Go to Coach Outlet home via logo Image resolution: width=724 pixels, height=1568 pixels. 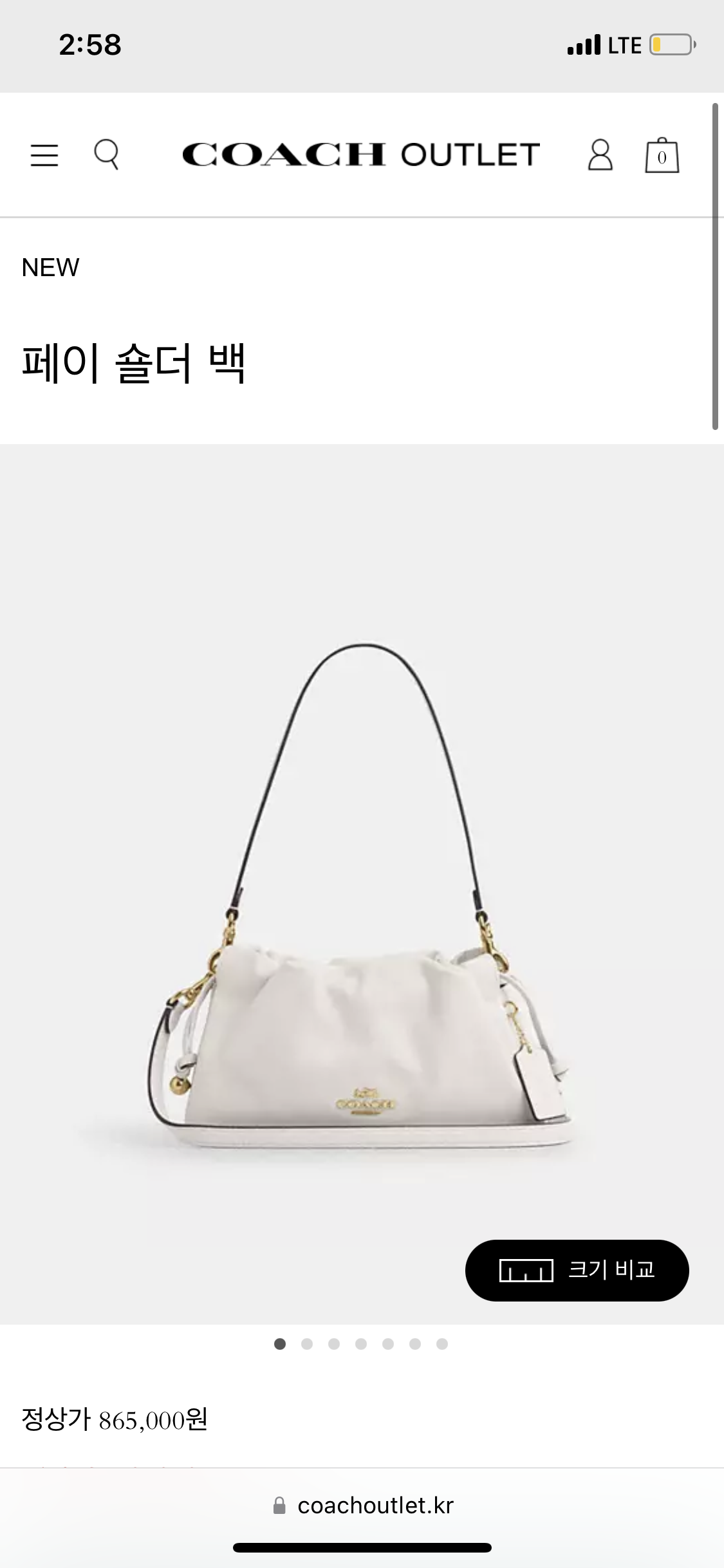(361, 155)
